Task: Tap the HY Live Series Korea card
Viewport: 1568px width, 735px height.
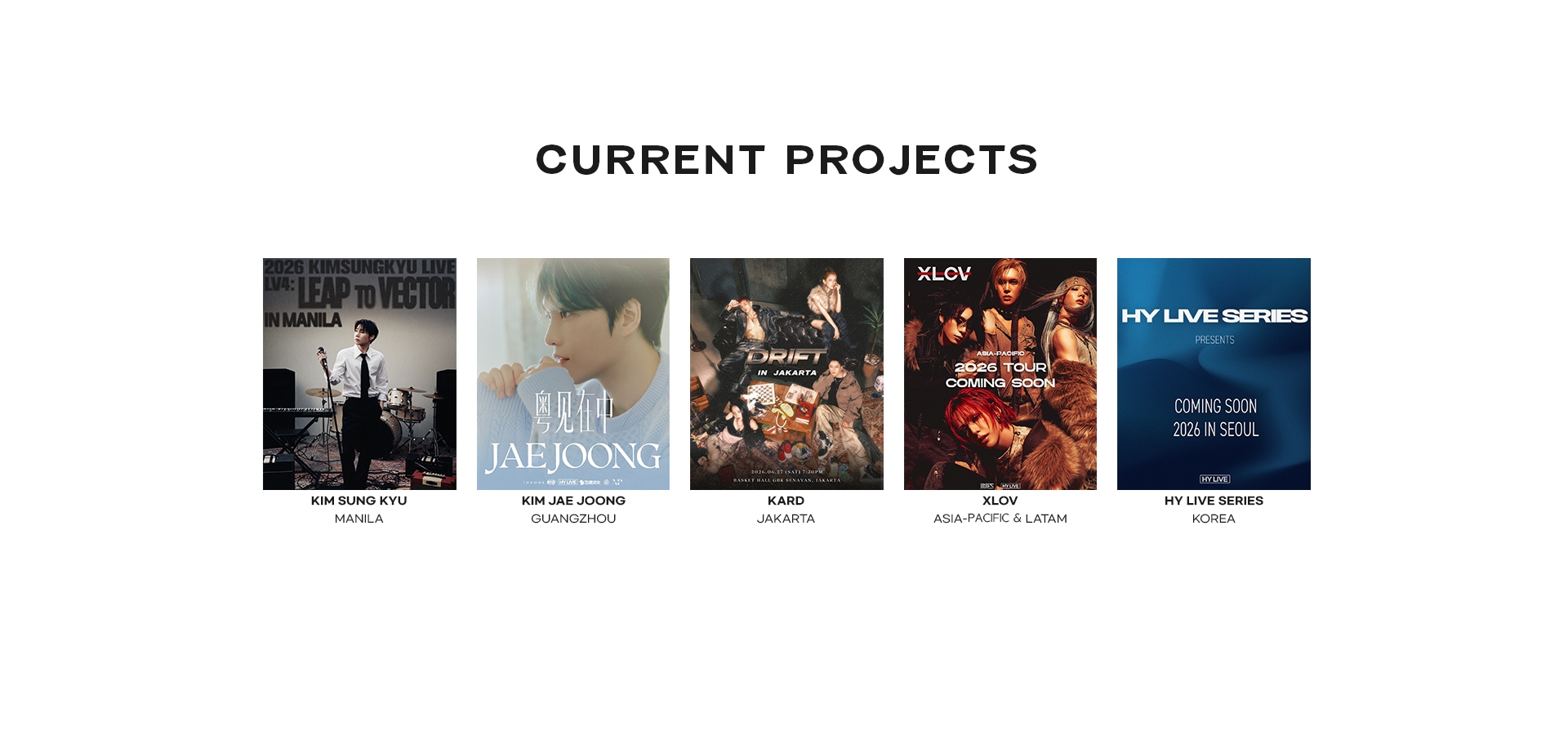Action: tap(1214, 374)
